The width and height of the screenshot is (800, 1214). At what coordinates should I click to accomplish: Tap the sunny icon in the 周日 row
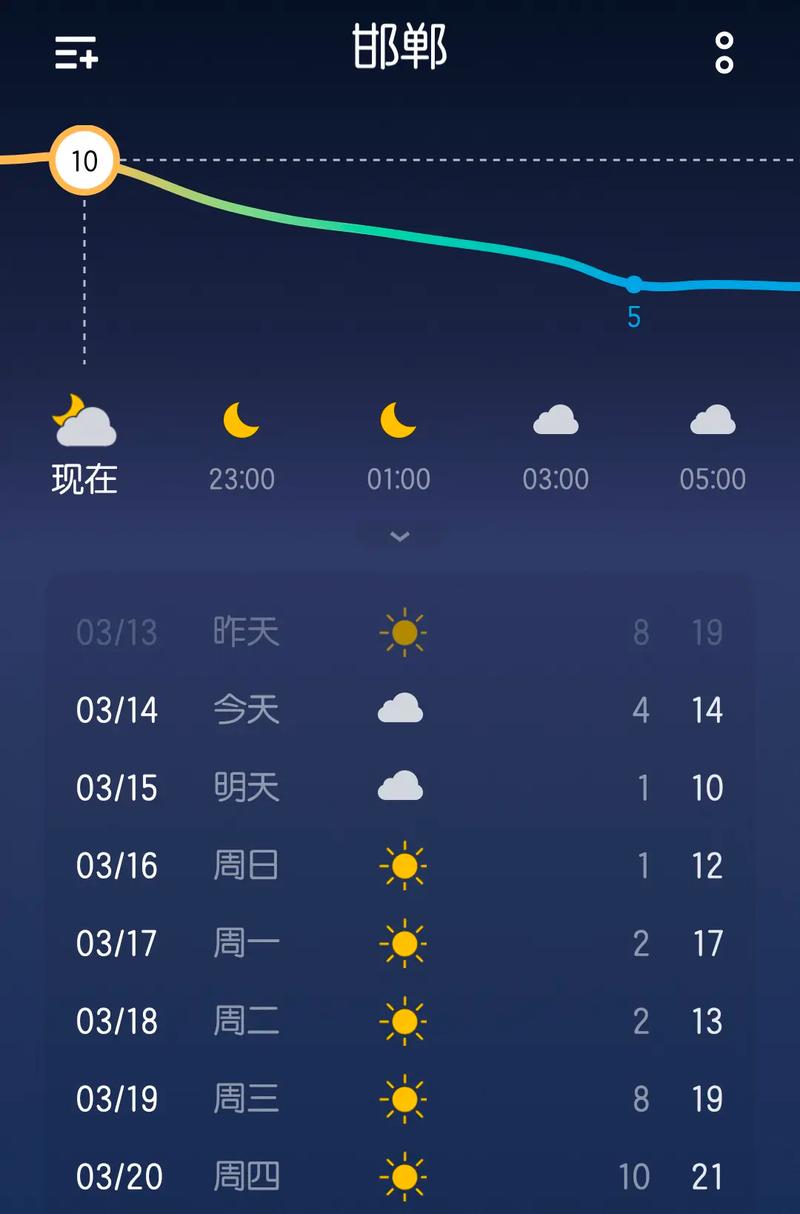(404, 866)
